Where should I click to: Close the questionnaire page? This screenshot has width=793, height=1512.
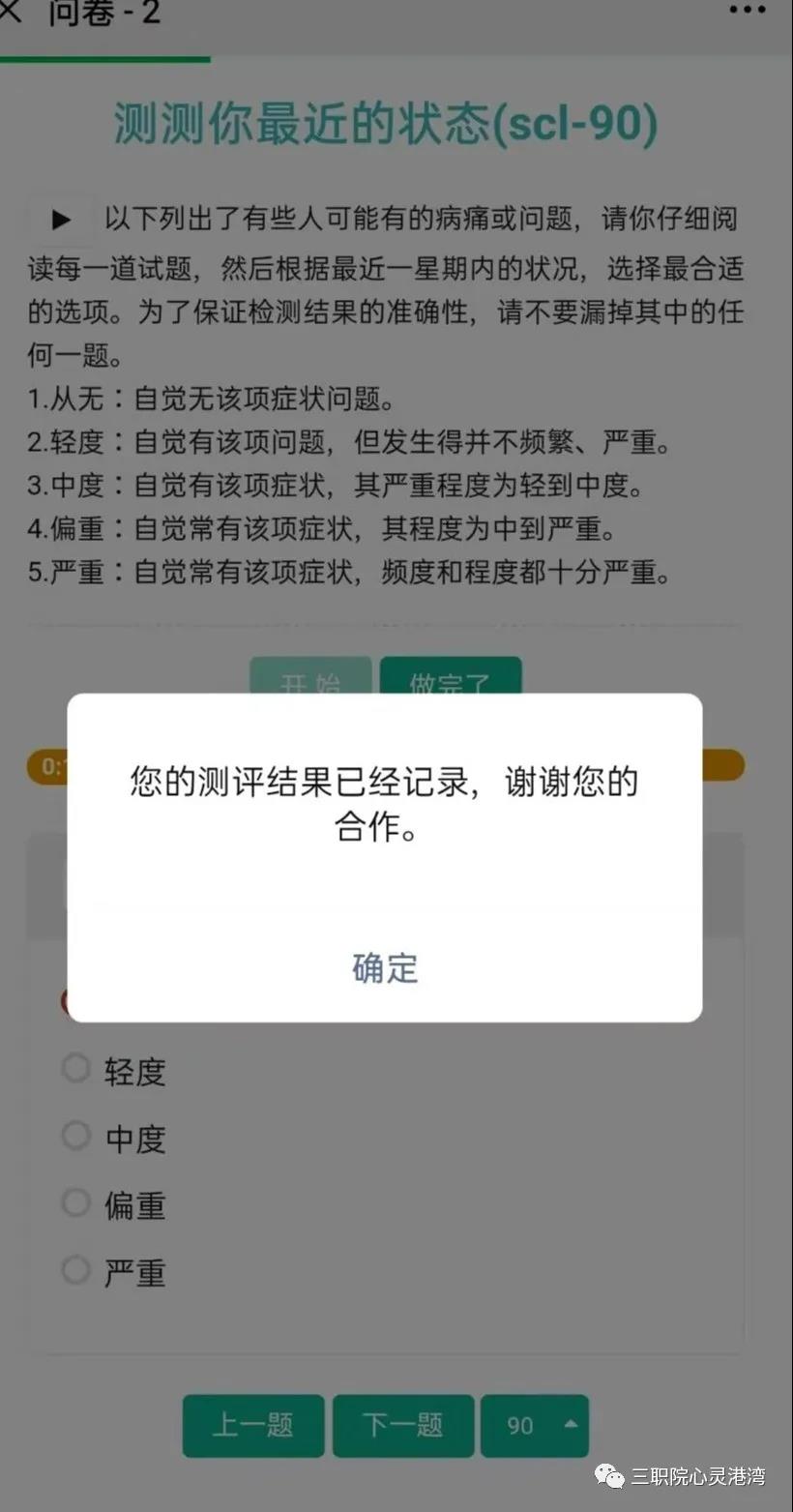pyautogui.click(x=10, y=13)
